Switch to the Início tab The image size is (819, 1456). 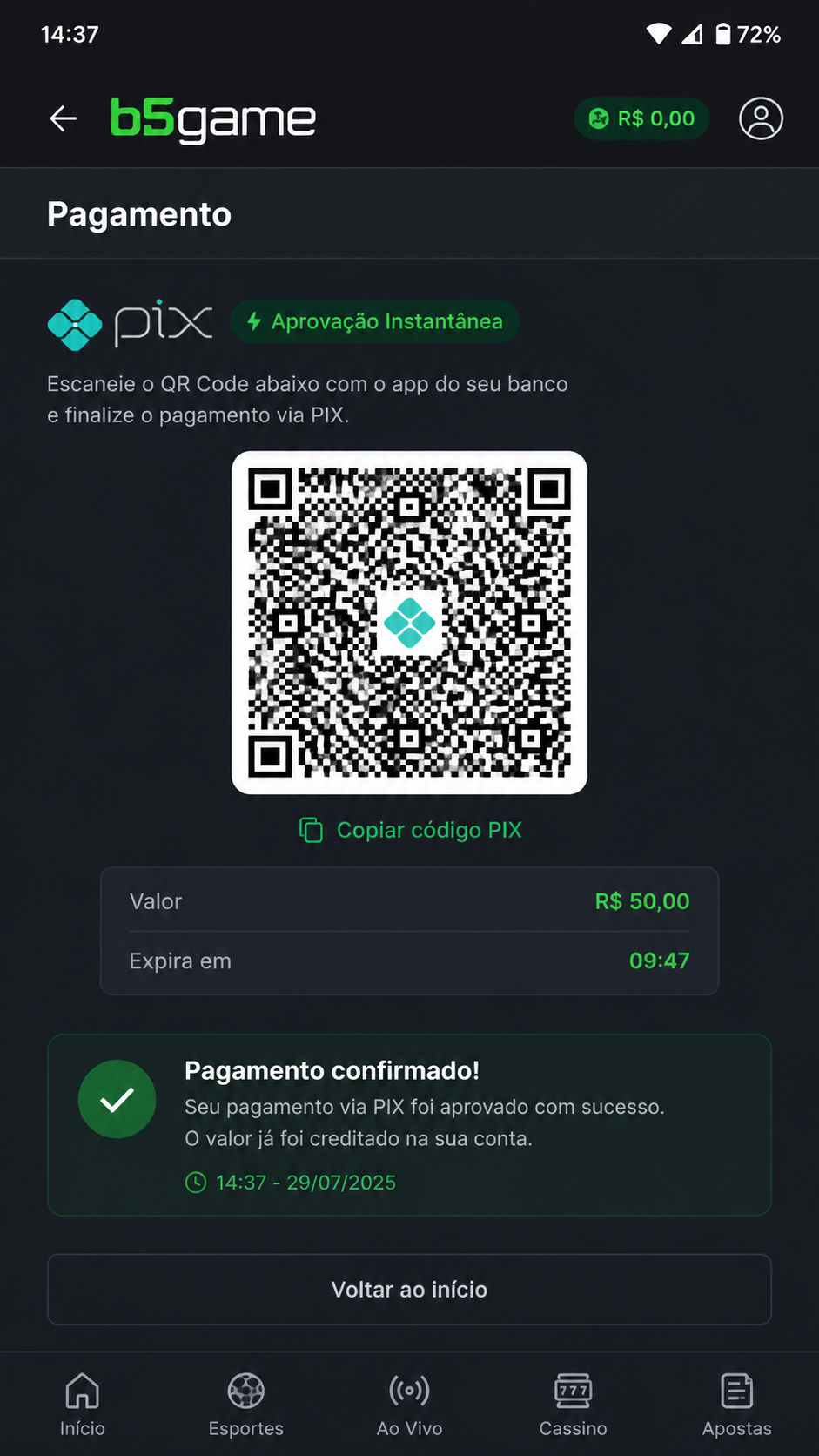pyautogui.click(x=83, y=1404)
